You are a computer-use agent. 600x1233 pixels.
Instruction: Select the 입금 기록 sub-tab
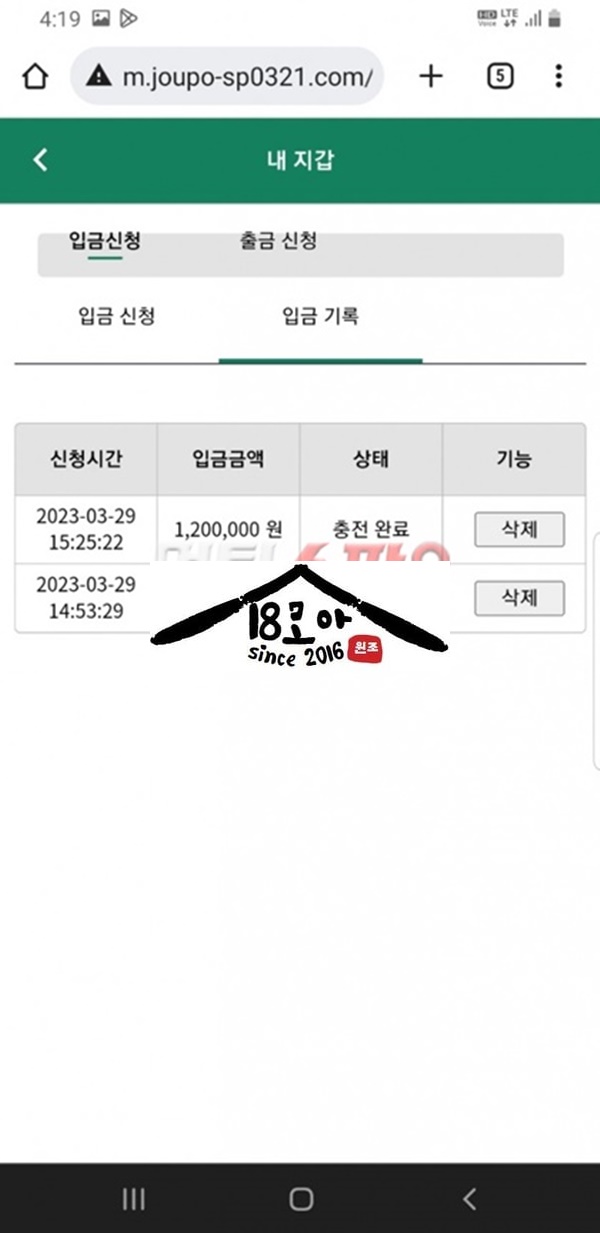[320, 317]
